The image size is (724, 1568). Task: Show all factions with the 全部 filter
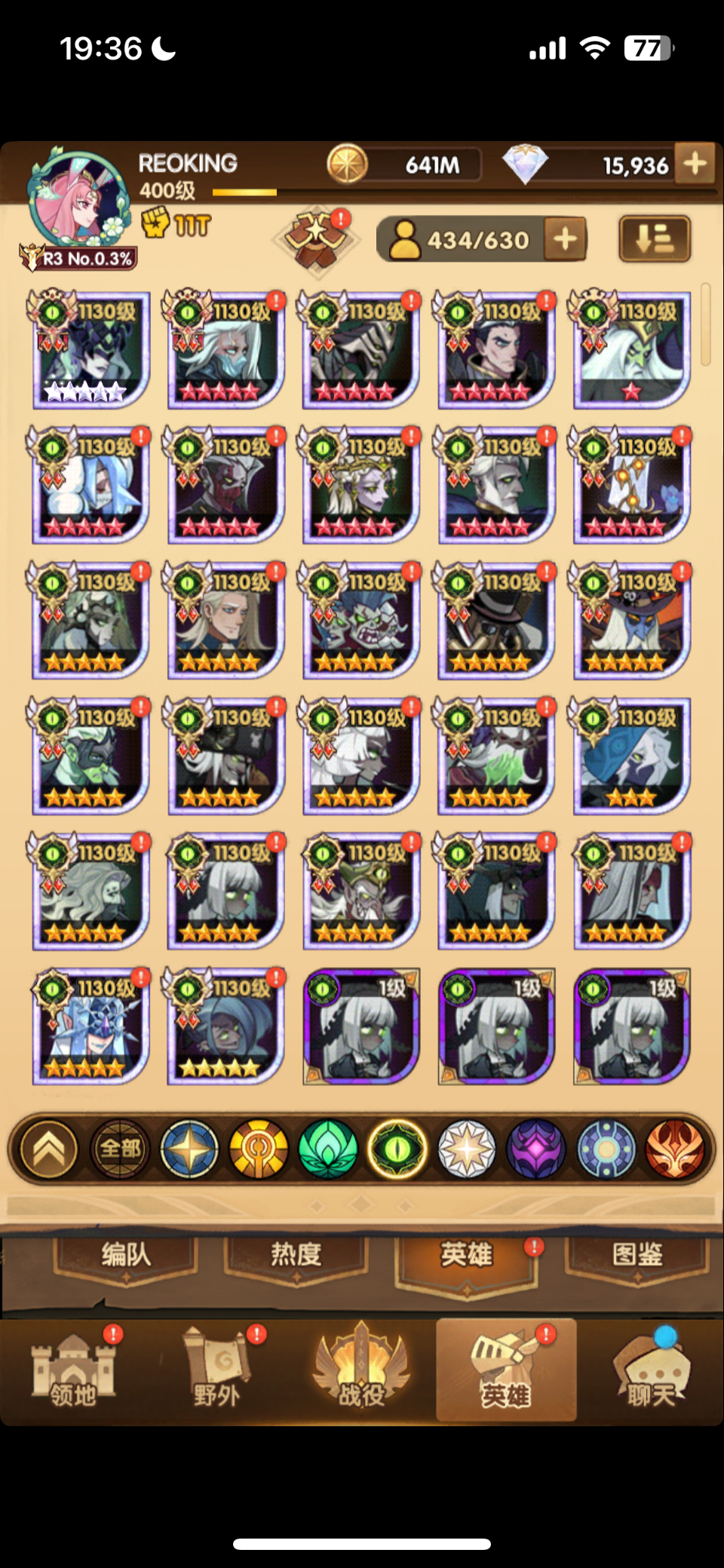121,1149
